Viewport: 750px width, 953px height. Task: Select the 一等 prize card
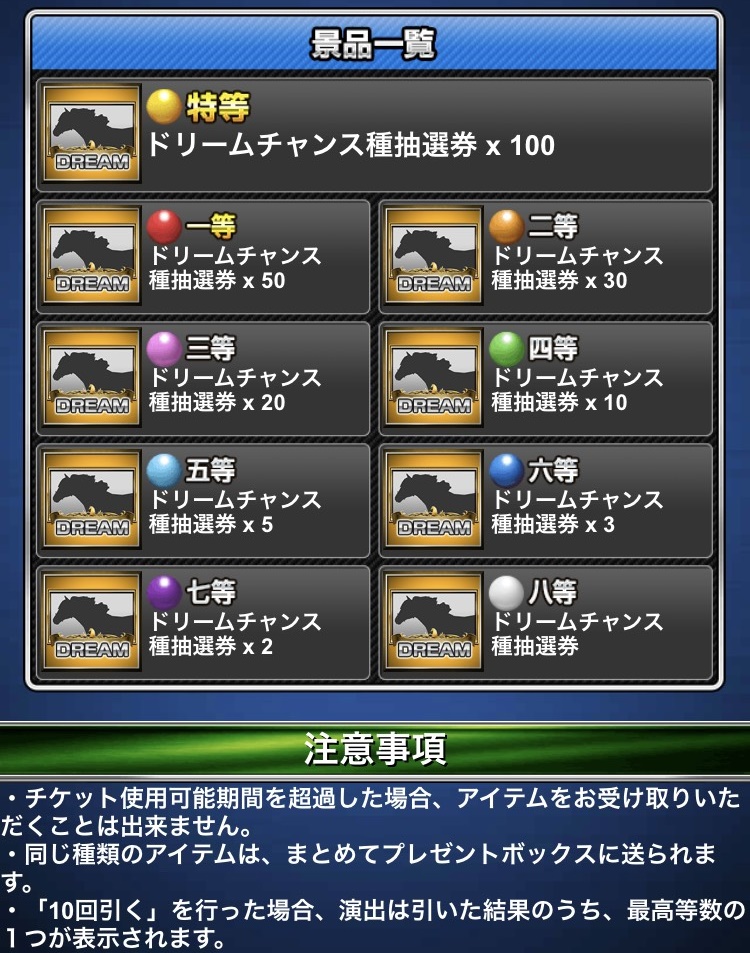[x=203, y=257]
